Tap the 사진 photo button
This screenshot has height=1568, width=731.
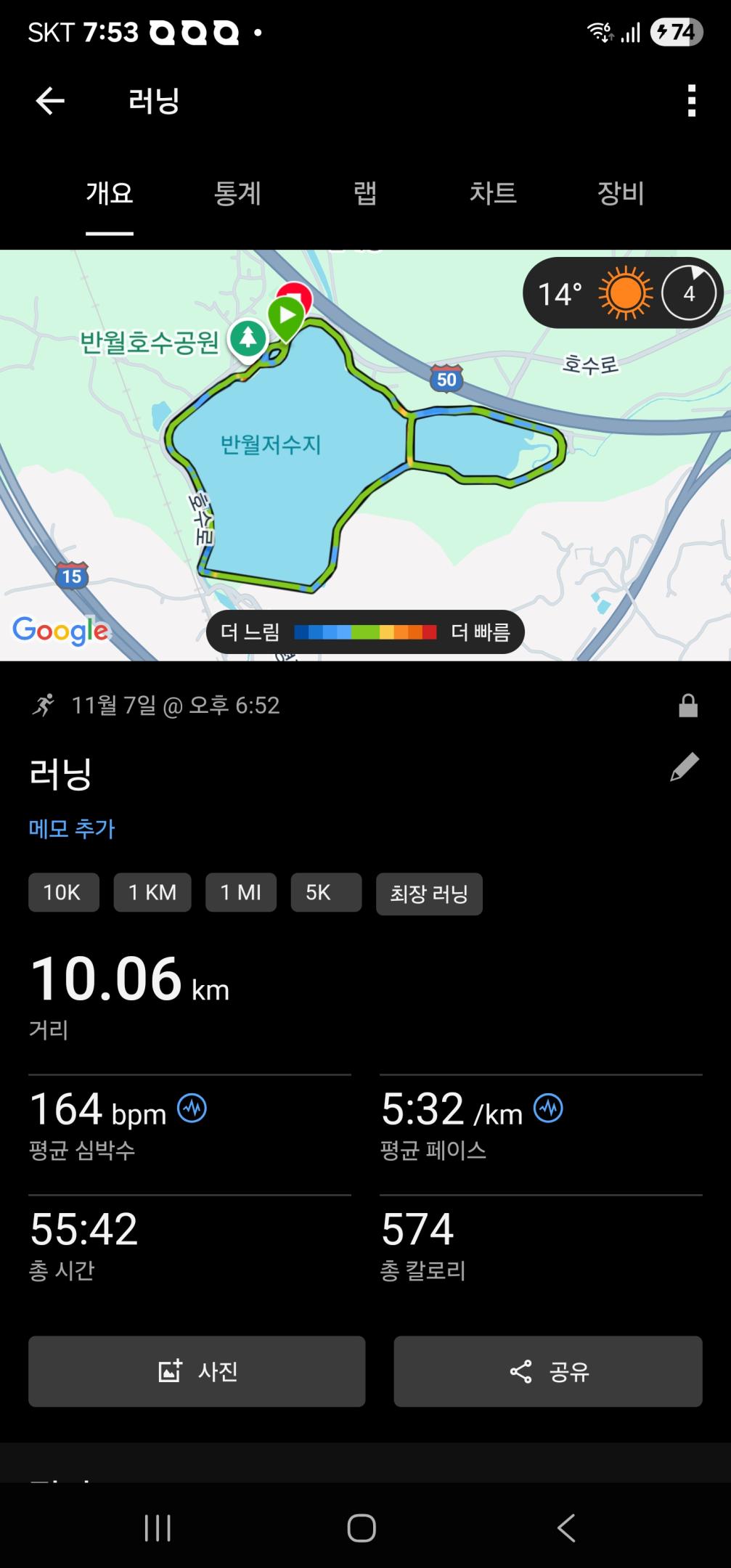point(196,1371)
